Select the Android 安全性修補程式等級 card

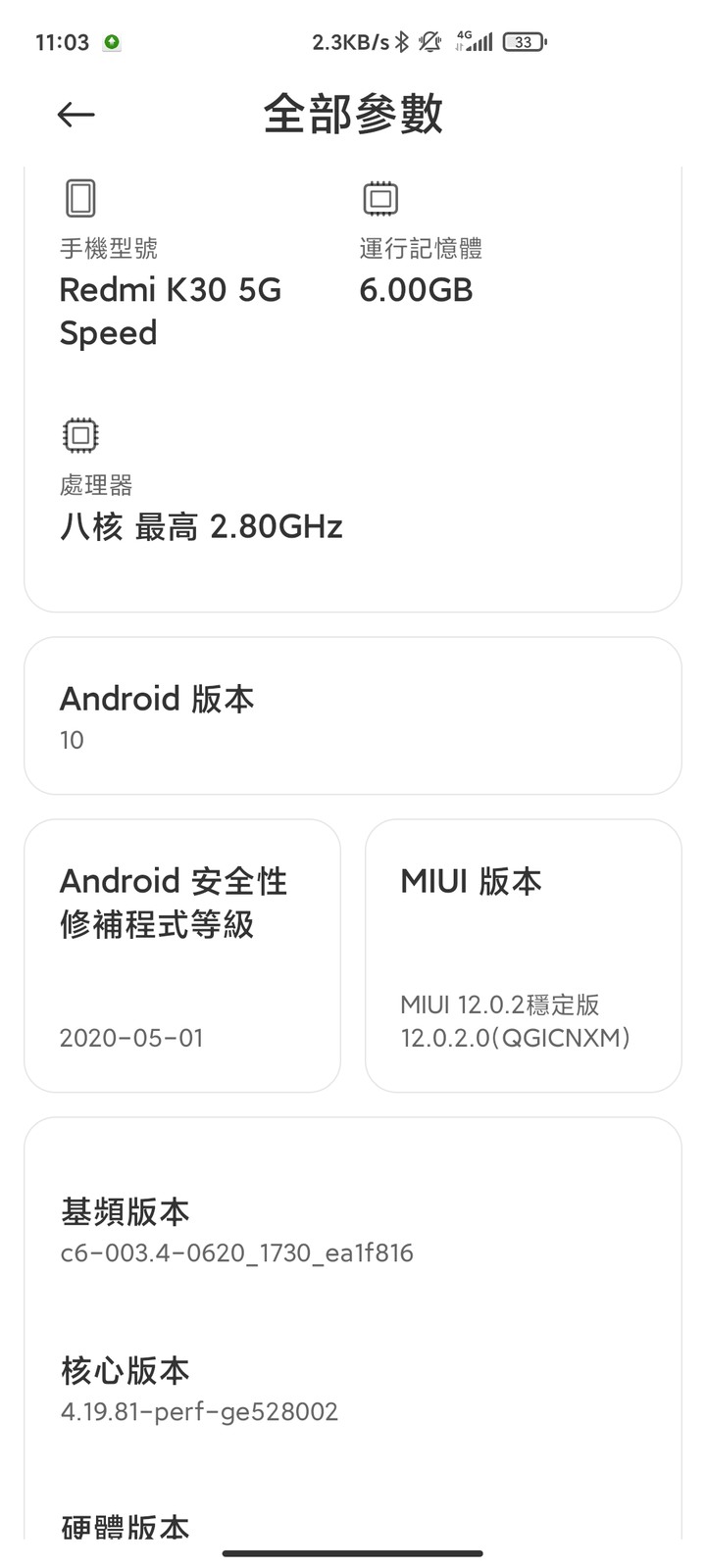(x=182, y=955)
